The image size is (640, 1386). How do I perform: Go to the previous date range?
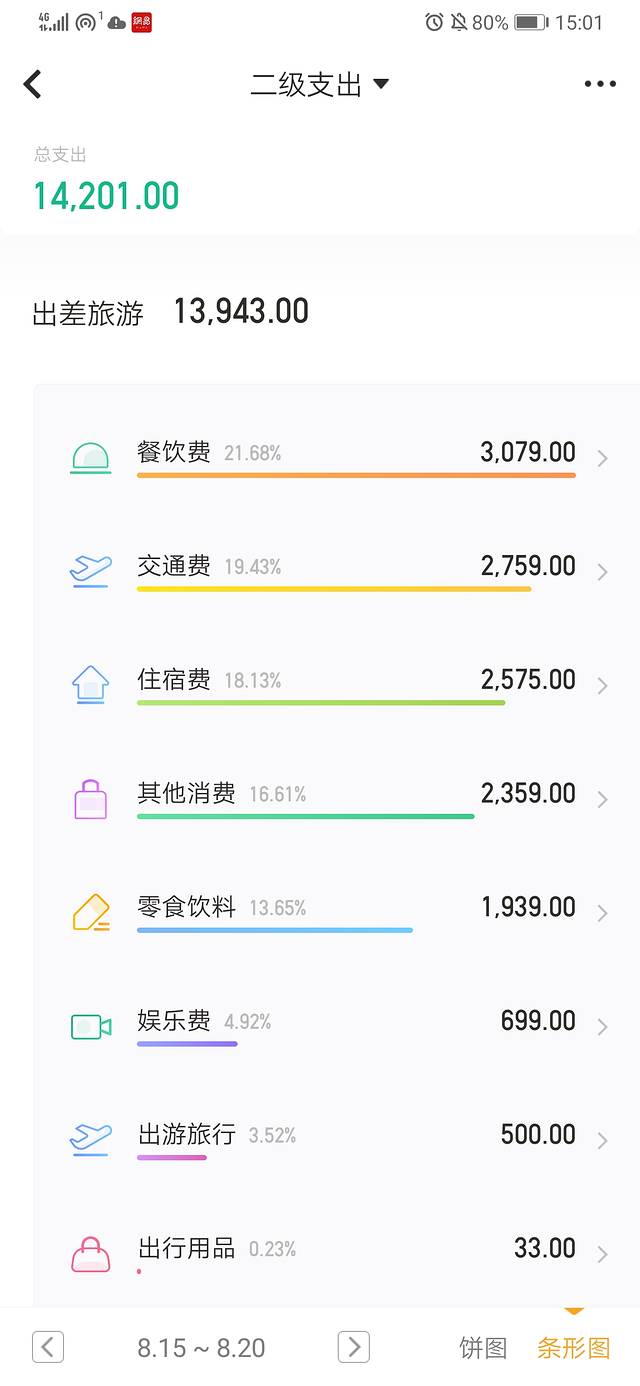(48, 1347)
